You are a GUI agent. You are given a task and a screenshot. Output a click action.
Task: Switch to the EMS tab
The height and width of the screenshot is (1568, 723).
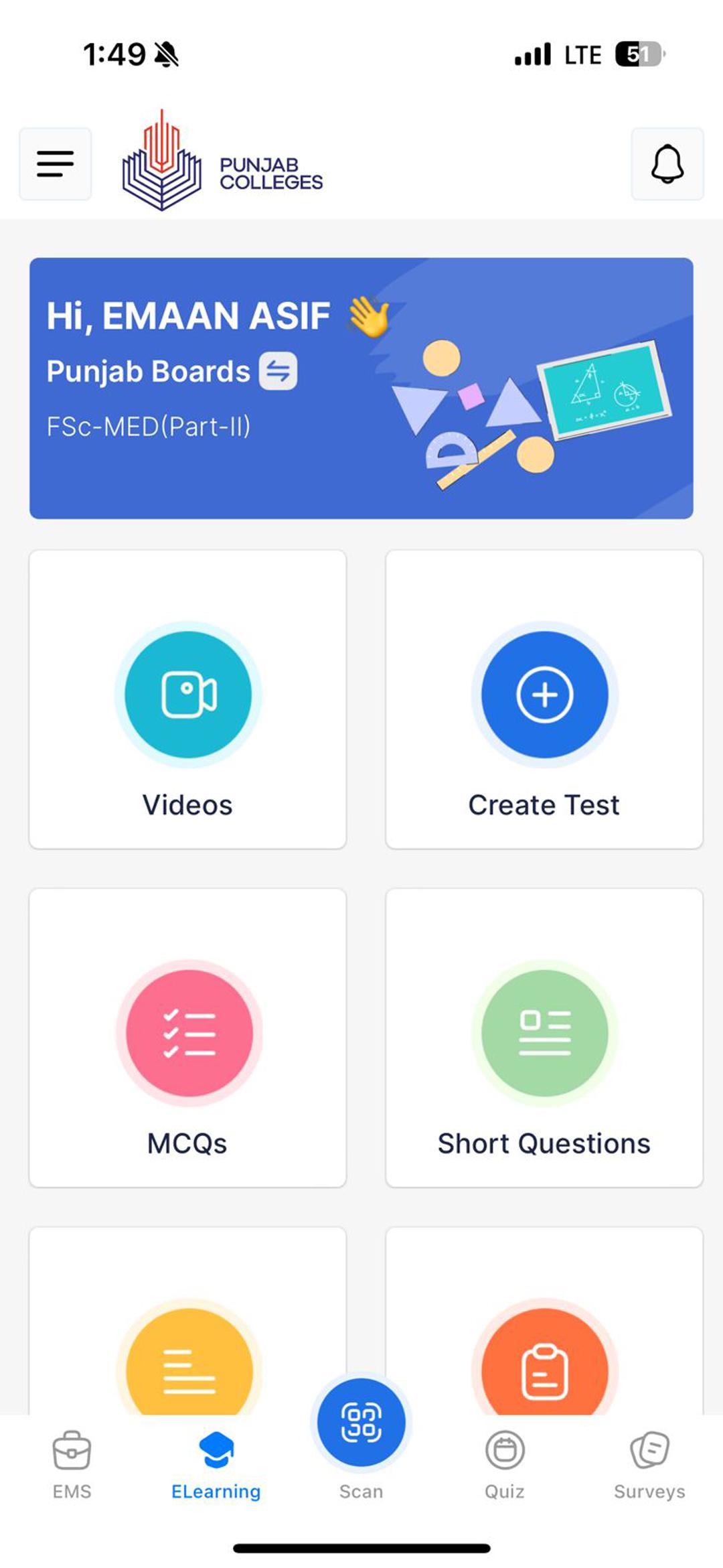click(x=72, y=1466)
